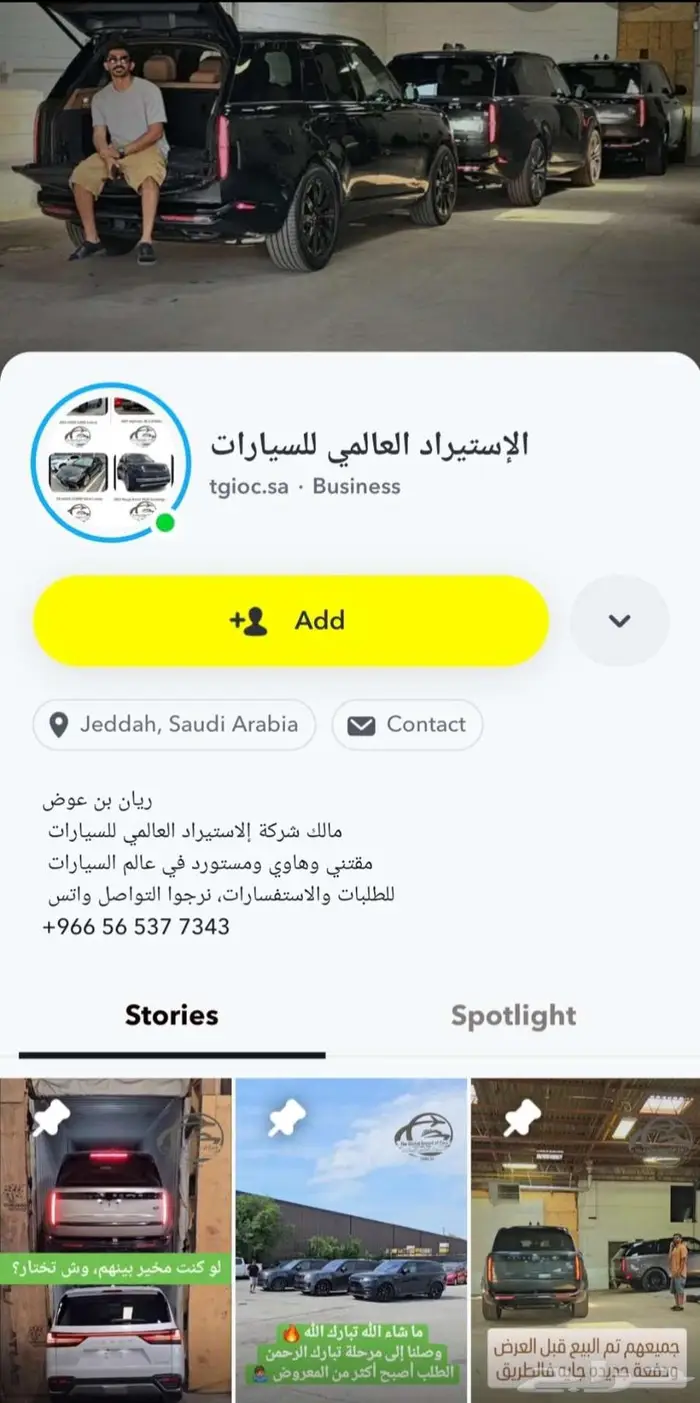Open the pinned story inside the warehouse
The width and height of the screenshot is (700, 1403).
[585, 1240]
